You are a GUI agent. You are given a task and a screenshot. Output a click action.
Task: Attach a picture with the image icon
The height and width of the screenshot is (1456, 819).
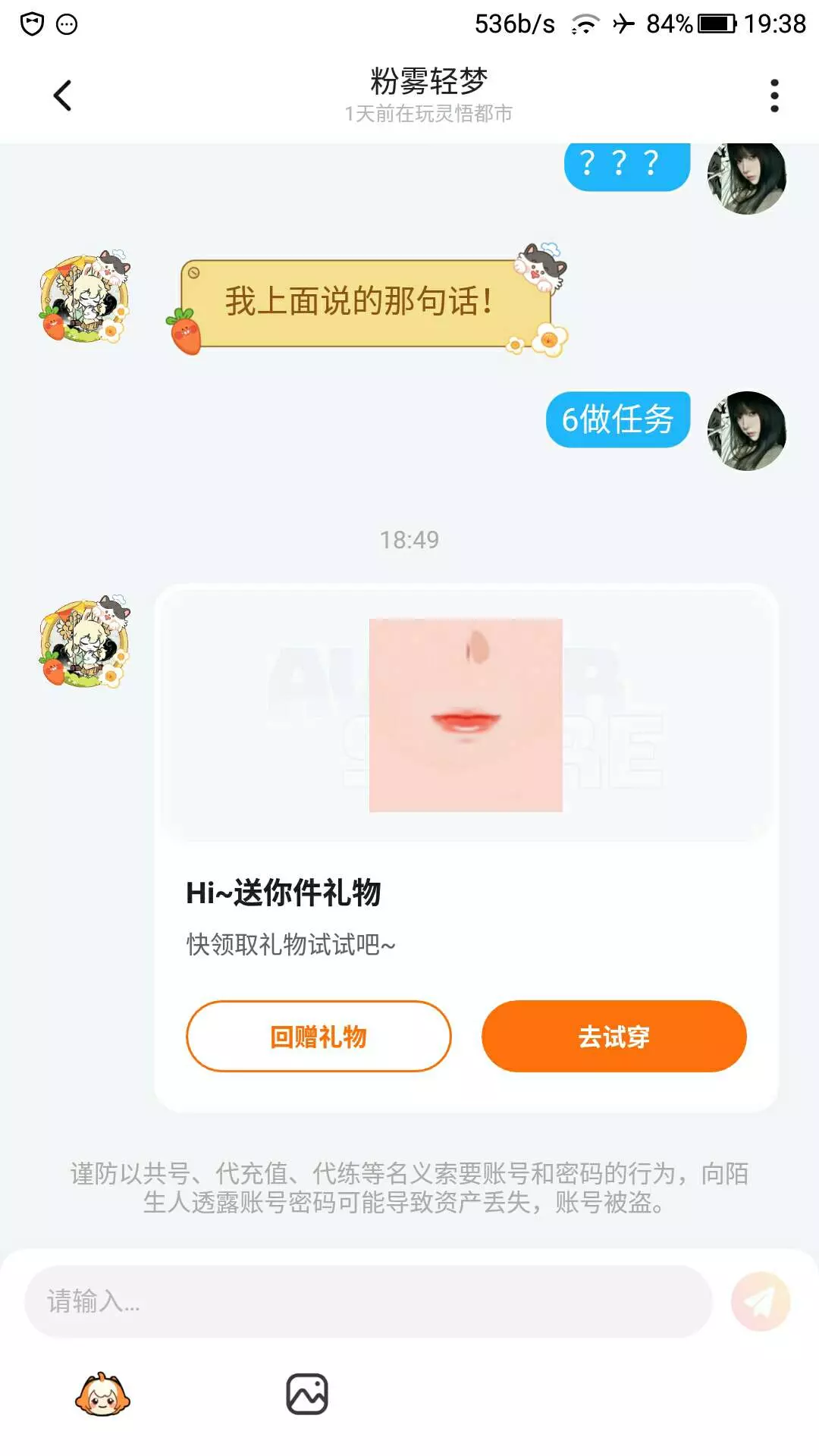click(x=307, y=1395)
